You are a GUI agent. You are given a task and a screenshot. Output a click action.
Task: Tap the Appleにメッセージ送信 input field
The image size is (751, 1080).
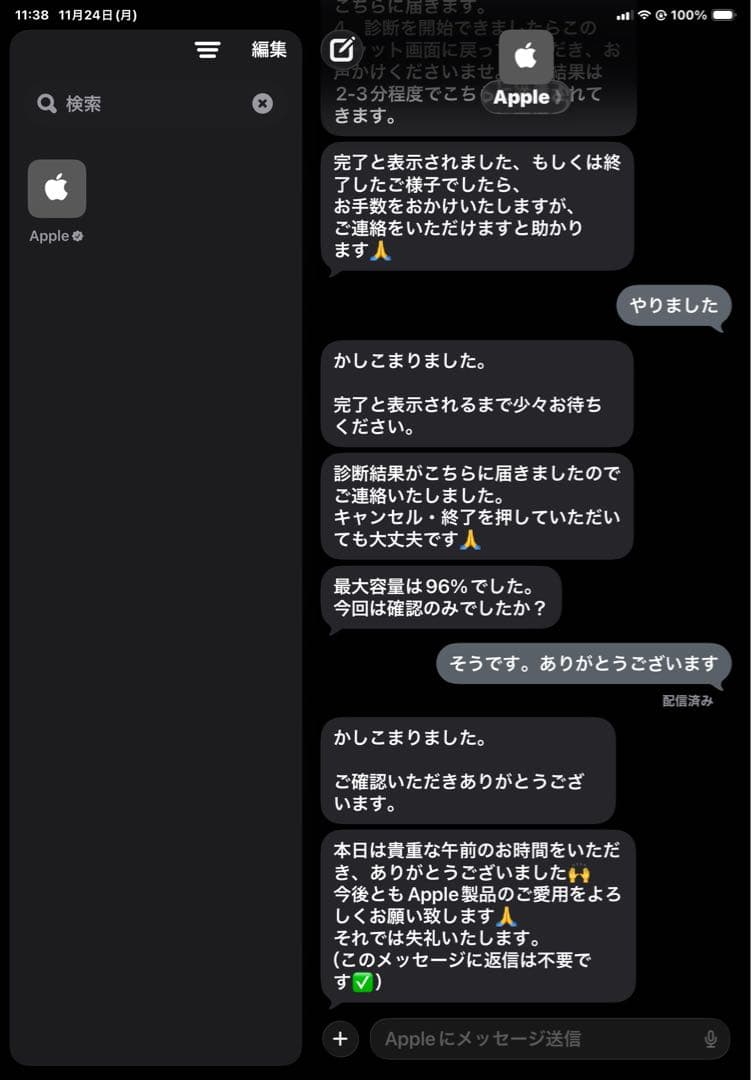click(x=540, y=1039)
